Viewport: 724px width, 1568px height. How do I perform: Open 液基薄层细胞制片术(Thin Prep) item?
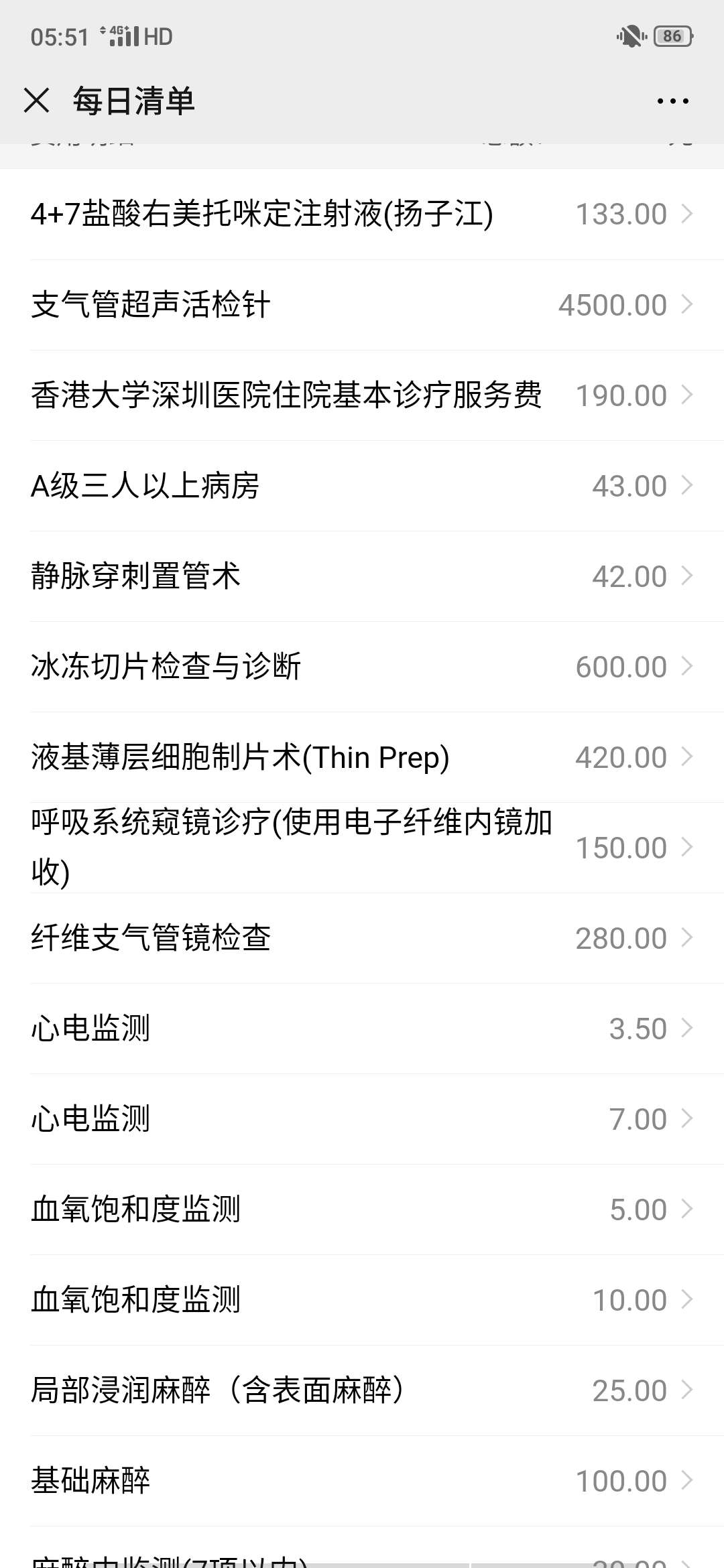pyautogui.click(x=362, y=756)
